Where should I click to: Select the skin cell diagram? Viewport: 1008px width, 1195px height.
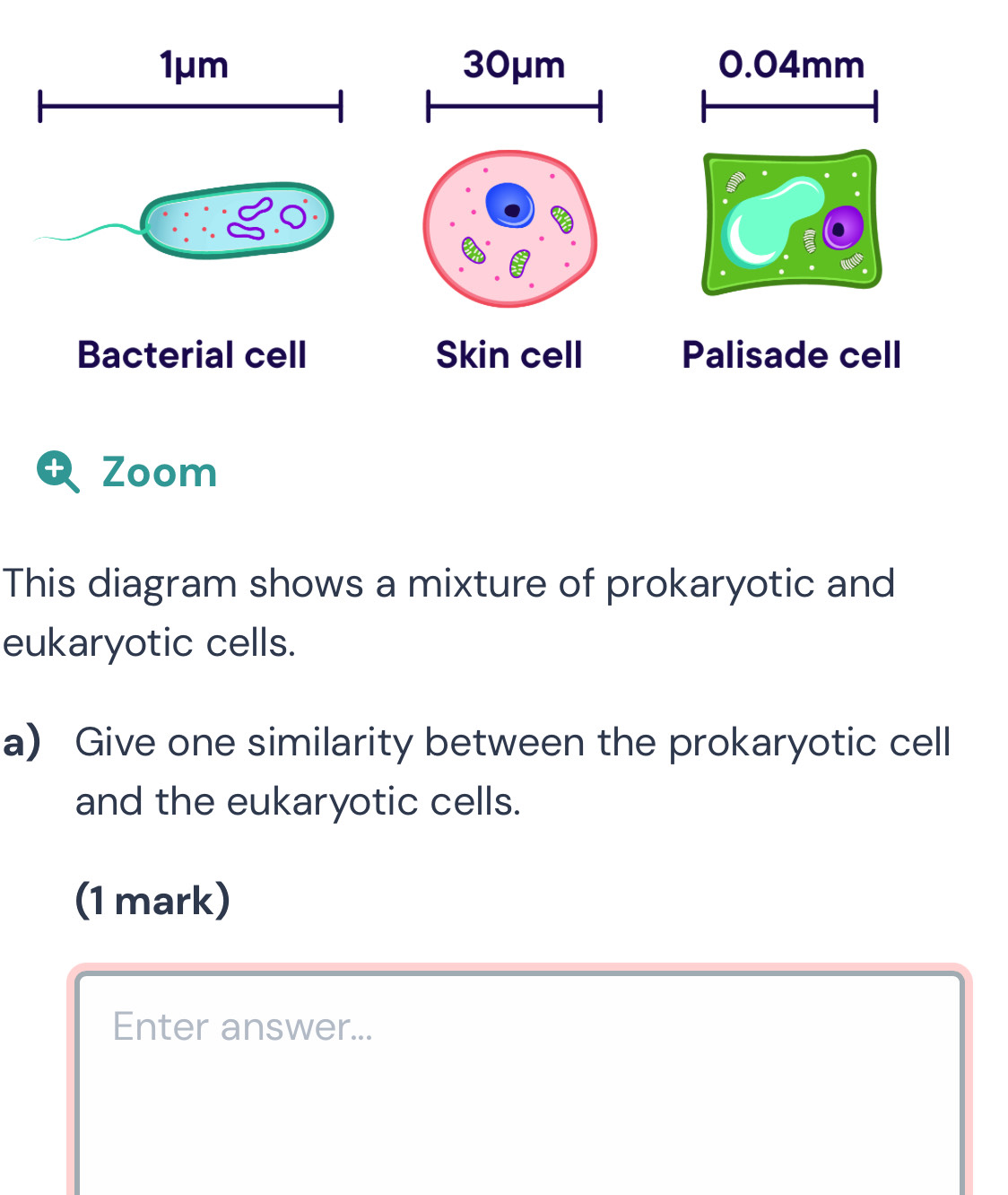pyautogui.click(x=509, y=227)
